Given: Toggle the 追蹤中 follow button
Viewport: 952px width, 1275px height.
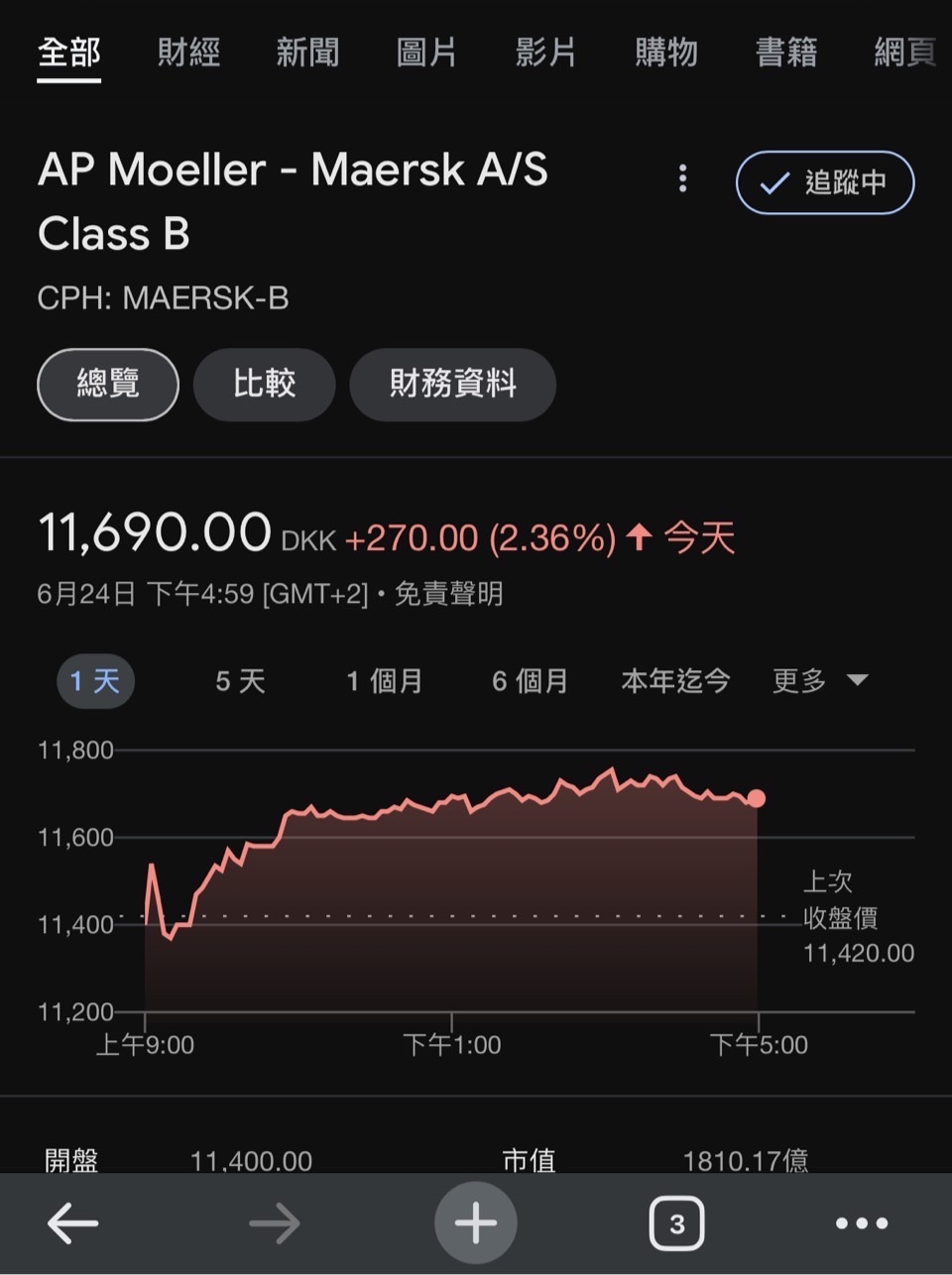Looking at the screenshot, I should click(x=825, y=182).
